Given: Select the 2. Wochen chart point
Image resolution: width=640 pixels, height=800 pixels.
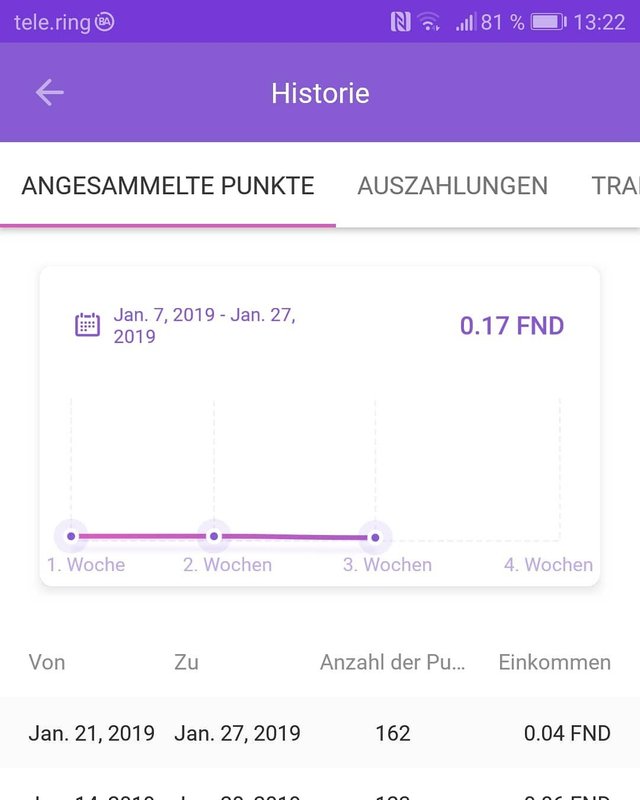Looking at the screenshot, I should [x=214, y=536].
